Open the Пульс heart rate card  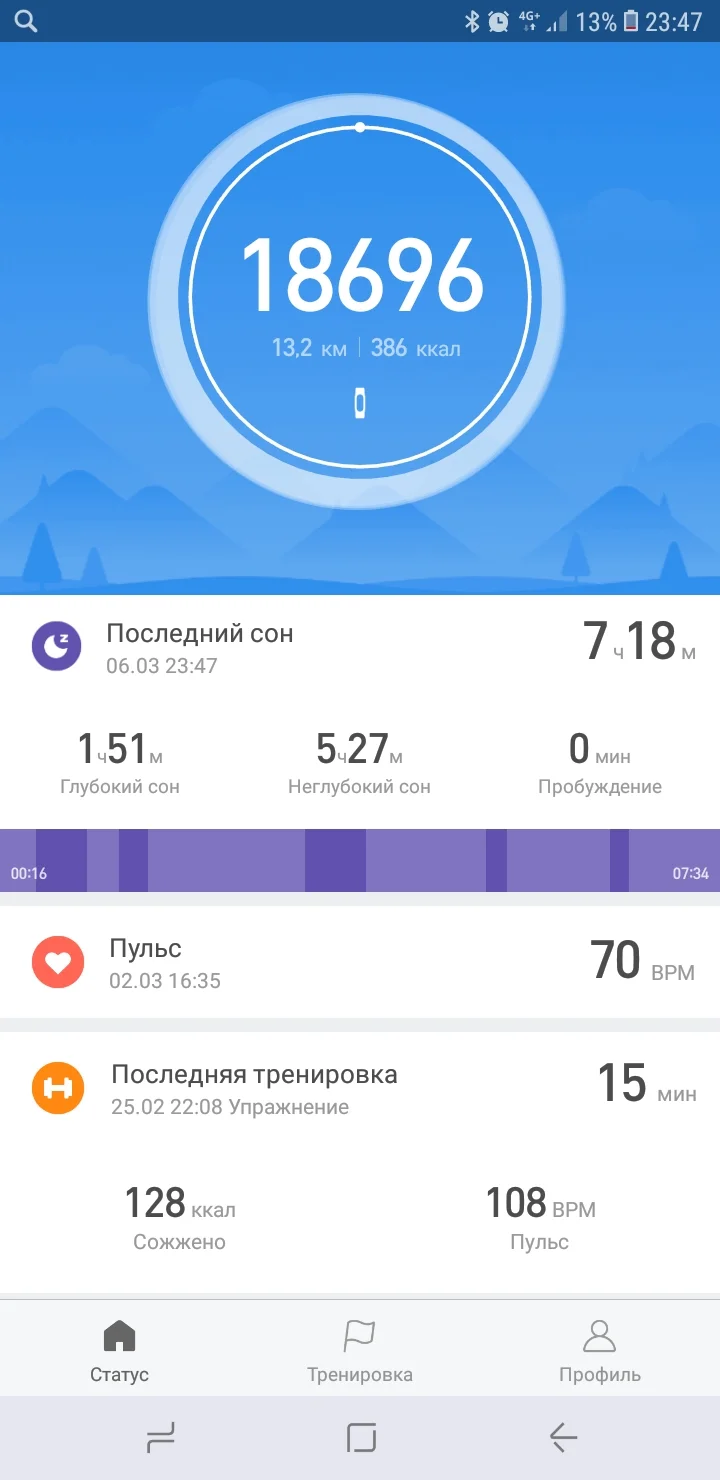[x=360, y=963]
